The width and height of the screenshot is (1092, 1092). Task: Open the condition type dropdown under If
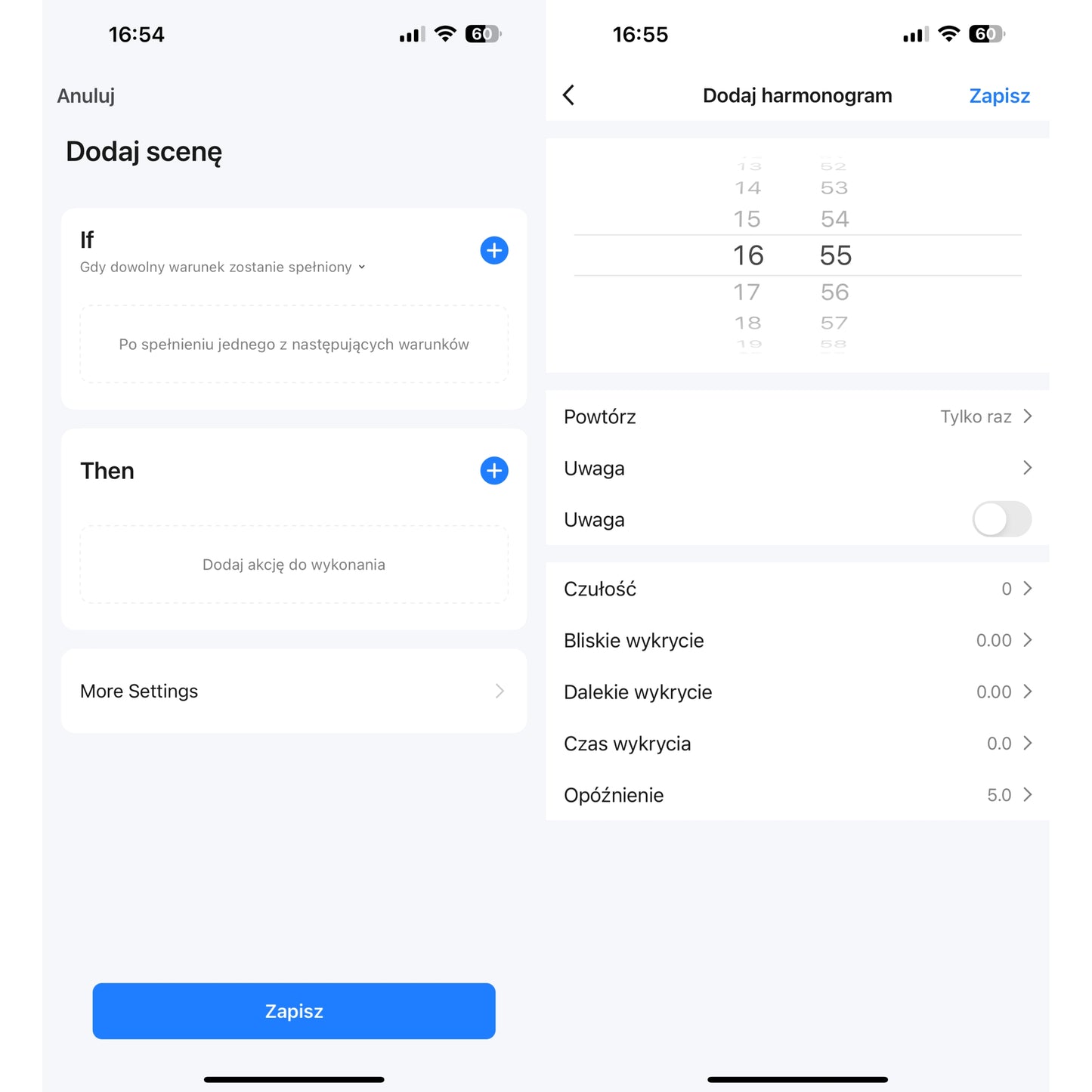(x=223, y=268)
